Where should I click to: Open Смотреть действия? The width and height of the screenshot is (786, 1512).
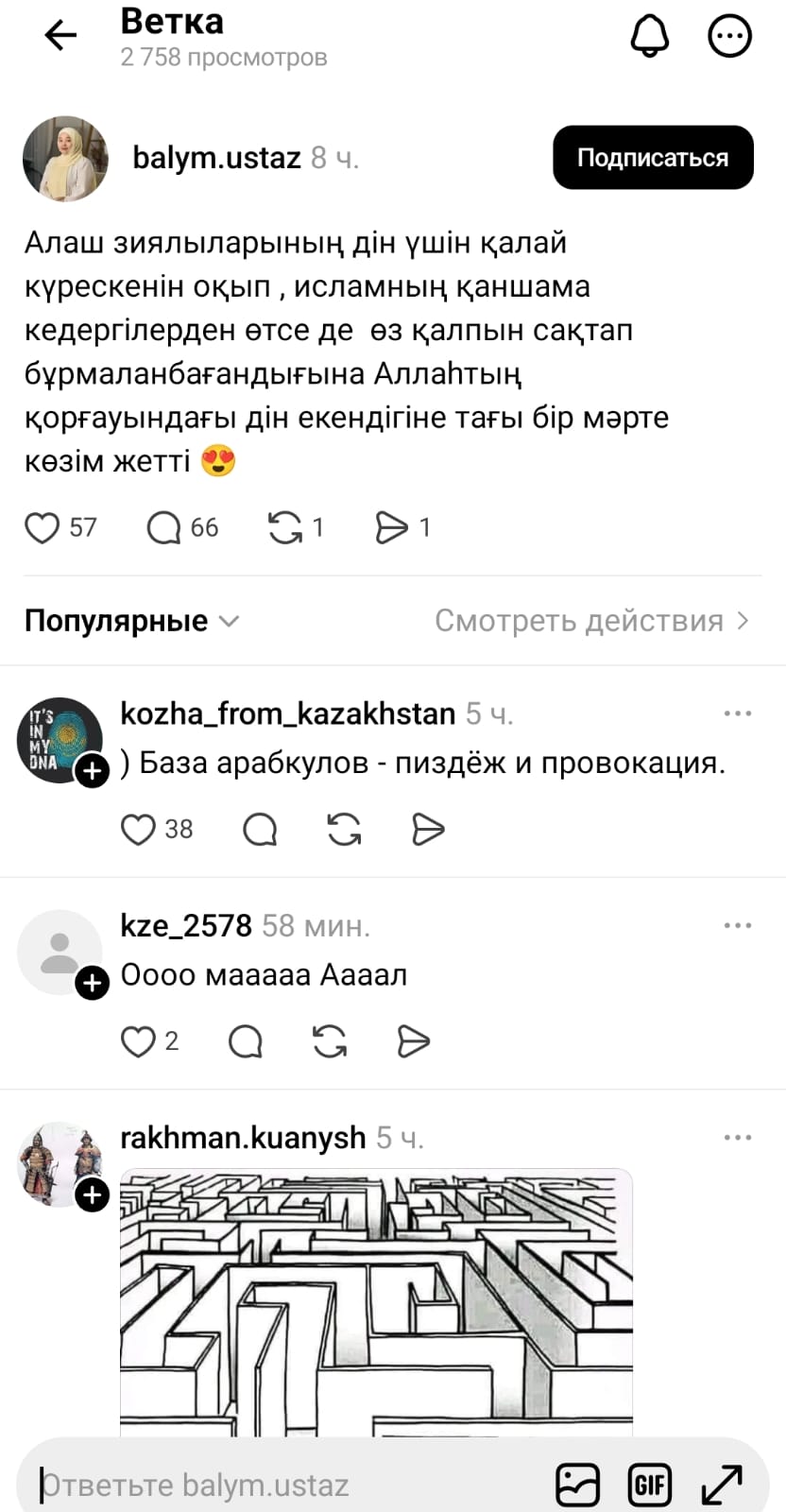coord(591,621)
